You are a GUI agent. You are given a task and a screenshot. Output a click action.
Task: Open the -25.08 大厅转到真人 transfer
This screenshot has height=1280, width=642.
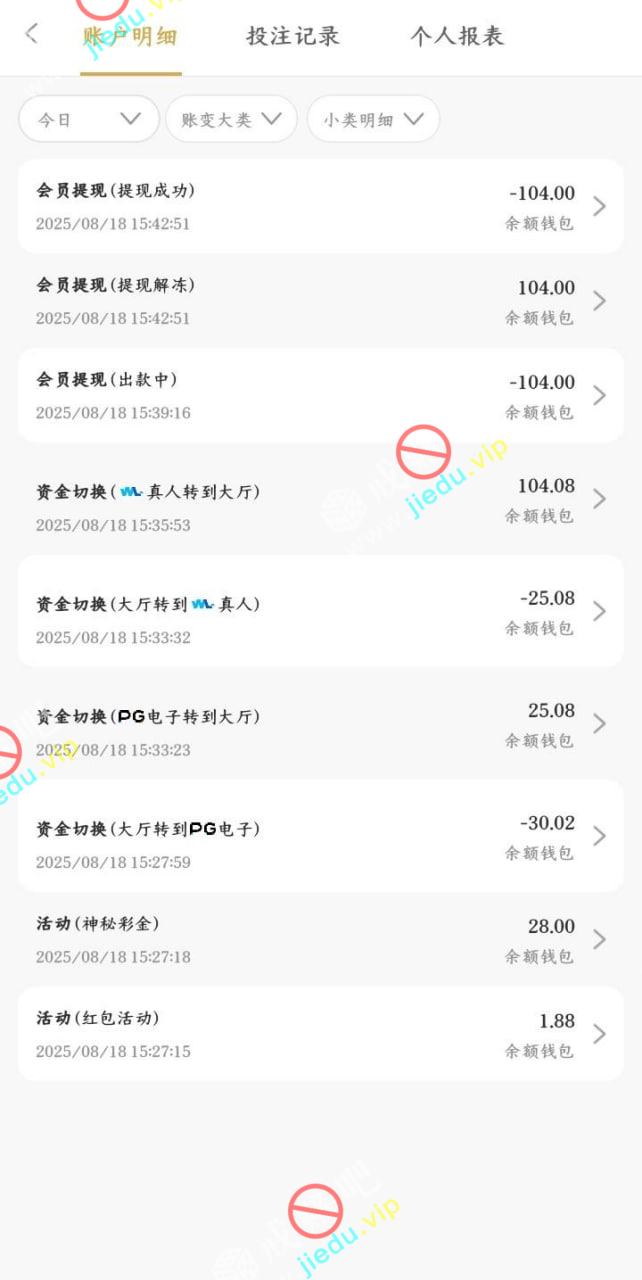tap(320, 611)
